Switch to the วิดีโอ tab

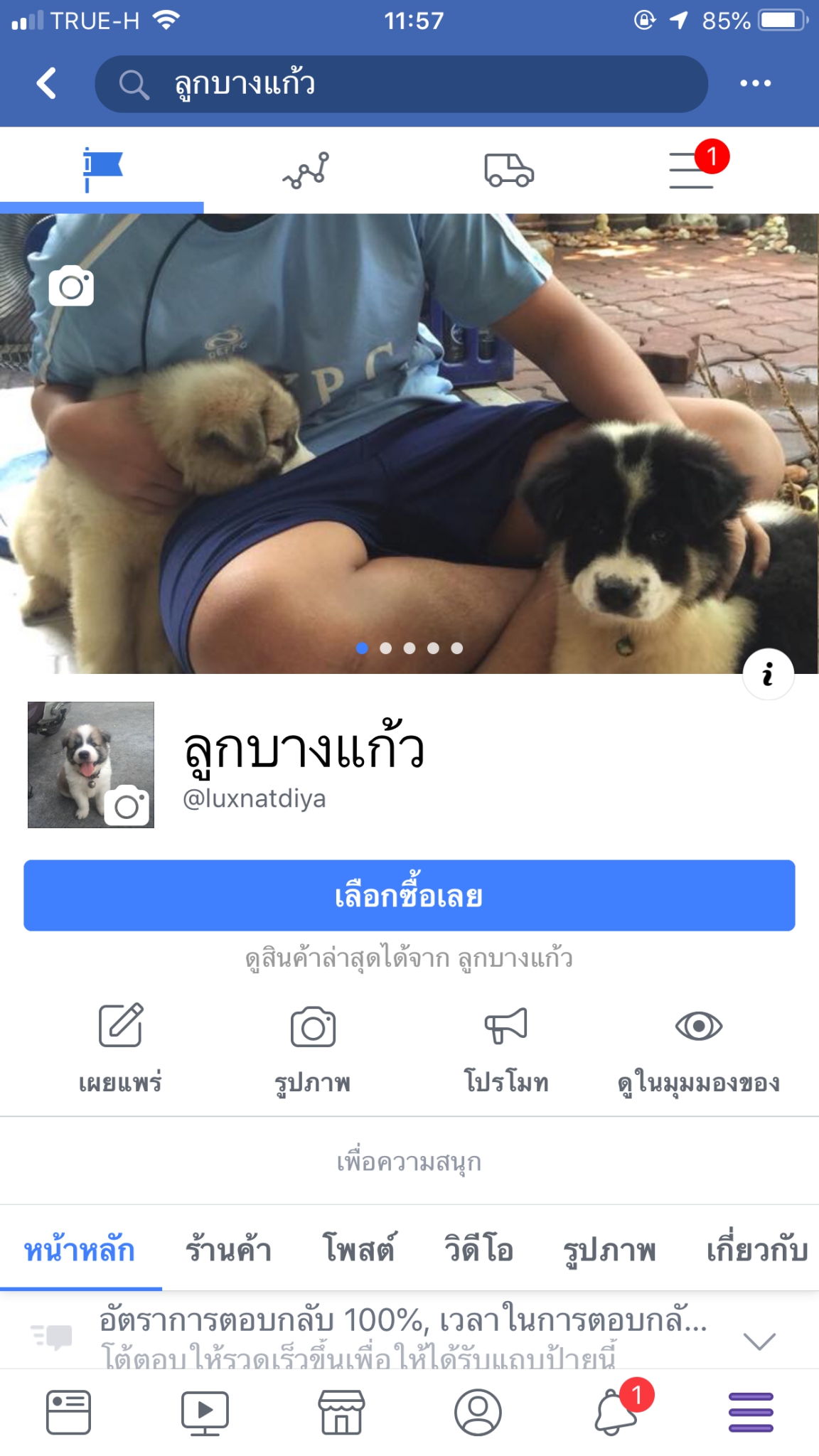click(478, 1250)
